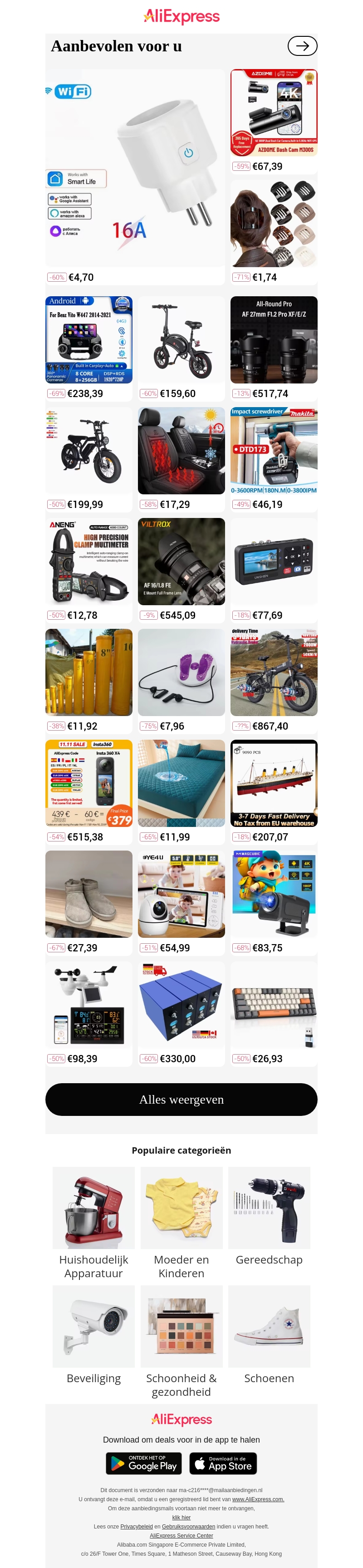The width and height of the screenshot is (363, 1568).
Task: Open the weather station for €98,39
Action: [89, 1005]
